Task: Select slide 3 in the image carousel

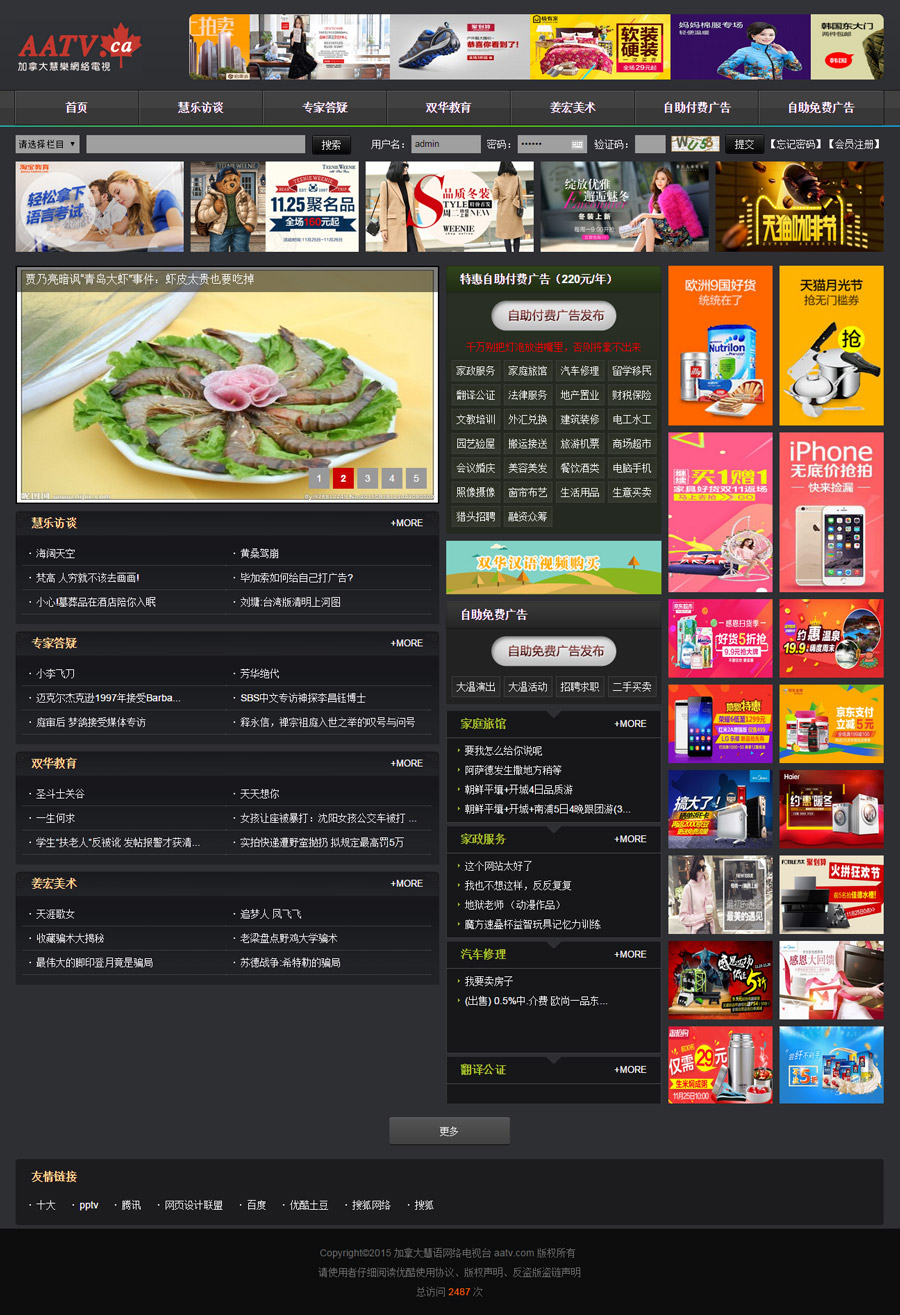Action: click(x=367, y=478)
